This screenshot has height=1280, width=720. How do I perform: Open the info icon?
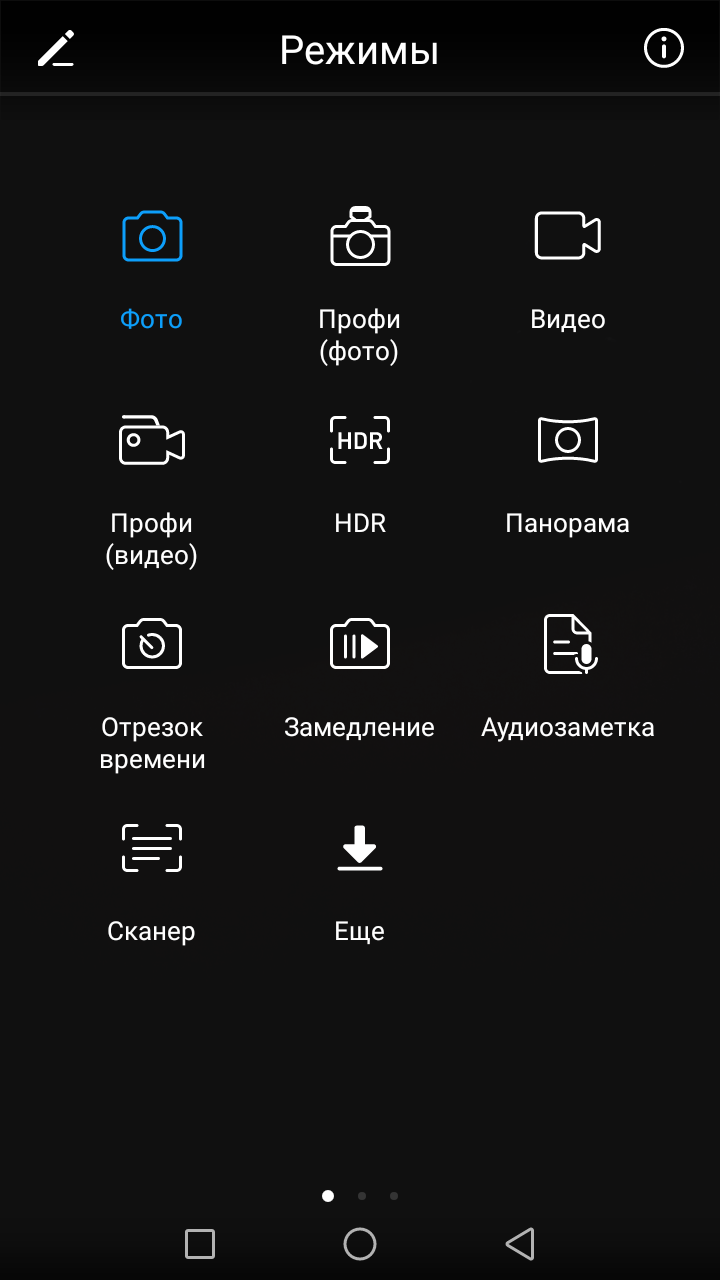click(663, 48)
